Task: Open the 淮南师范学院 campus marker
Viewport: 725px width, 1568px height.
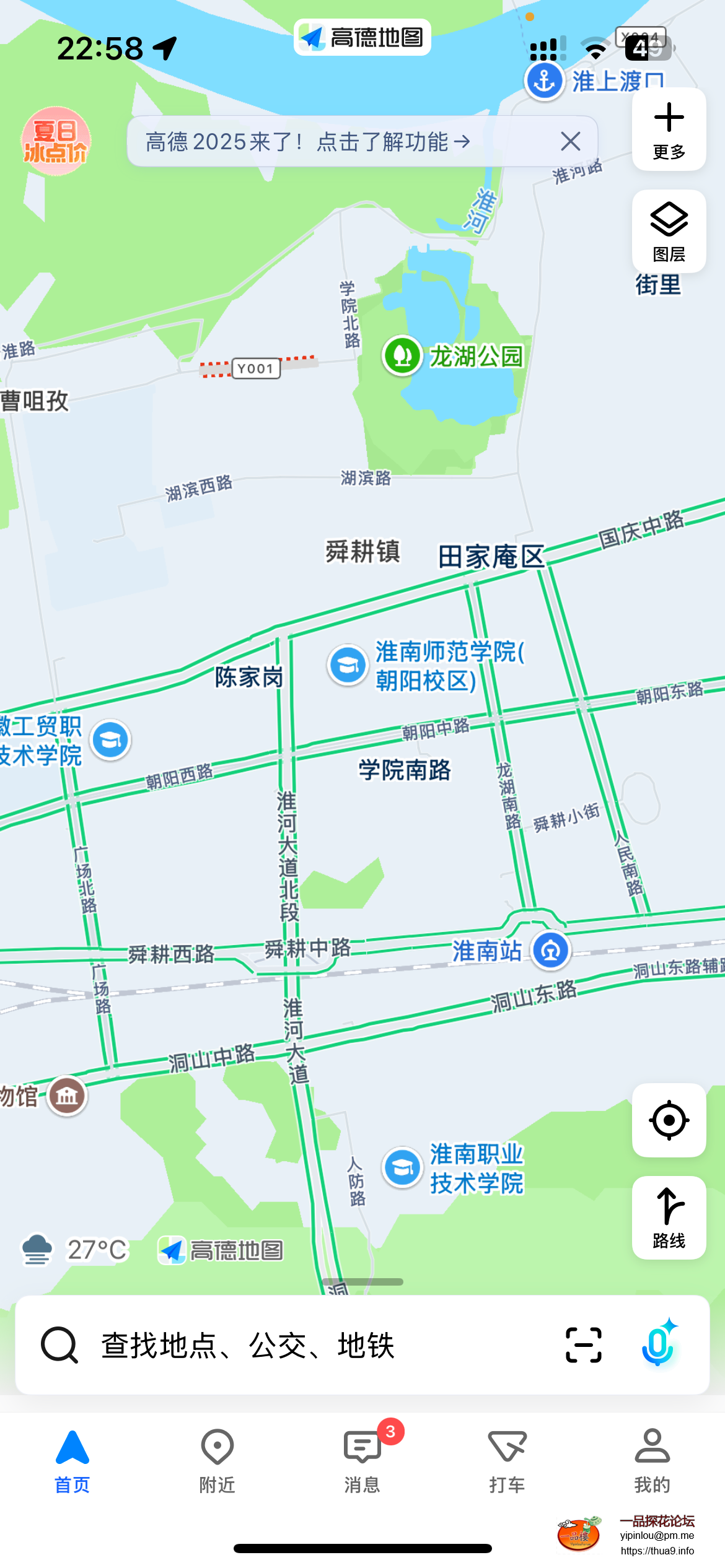Action: [348, 666]
